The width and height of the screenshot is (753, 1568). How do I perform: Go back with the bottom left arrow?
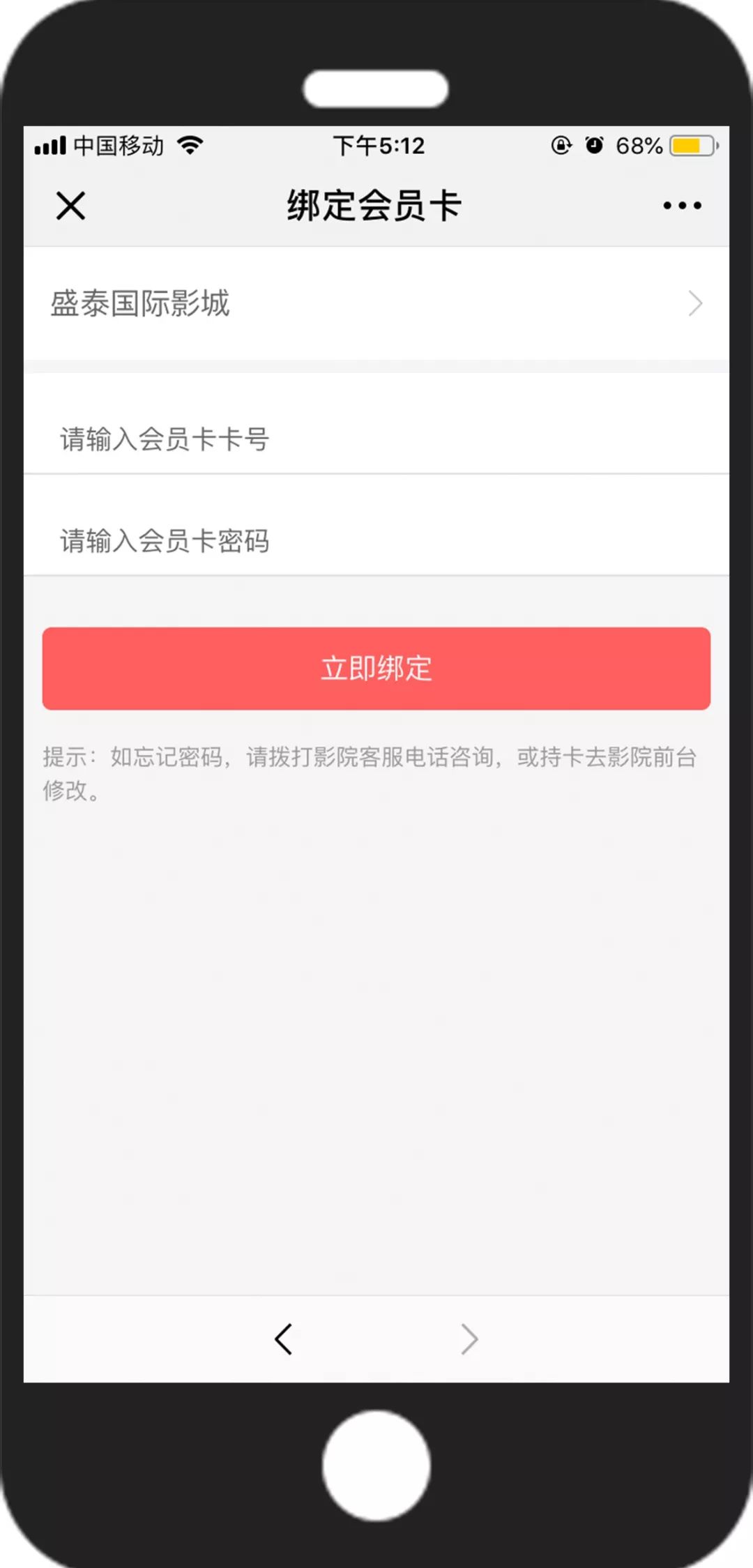tap(283, 1339)
